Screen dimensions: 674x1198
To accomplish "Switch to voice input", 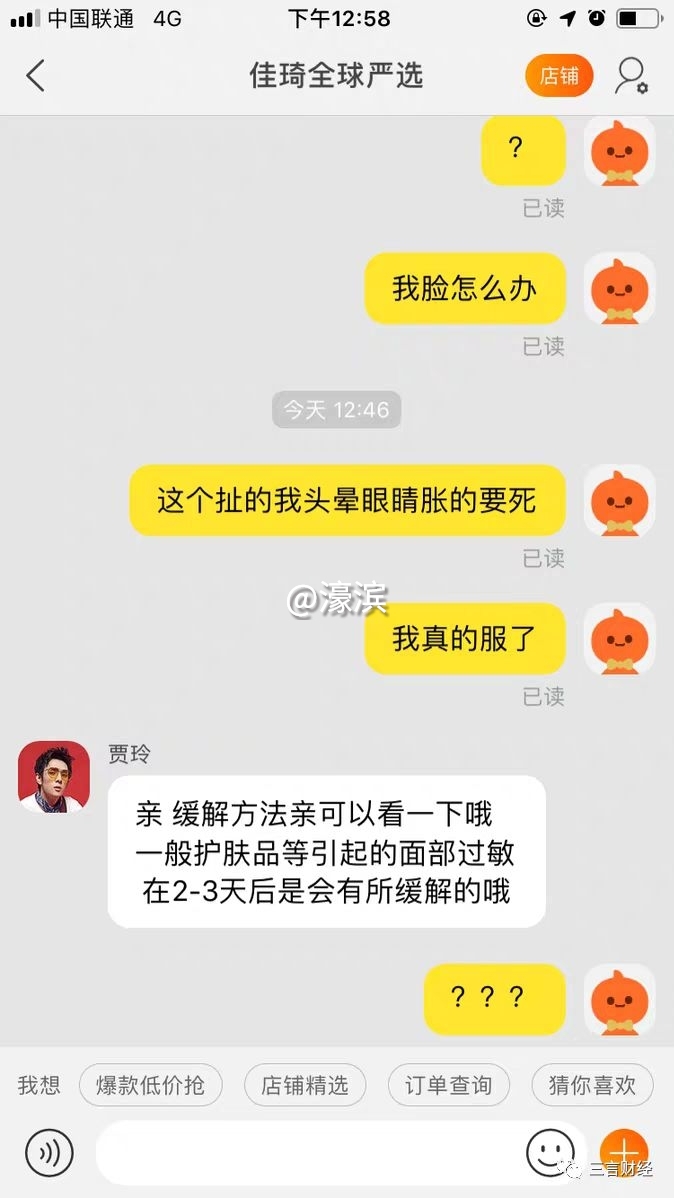I will pos(49,1153).
